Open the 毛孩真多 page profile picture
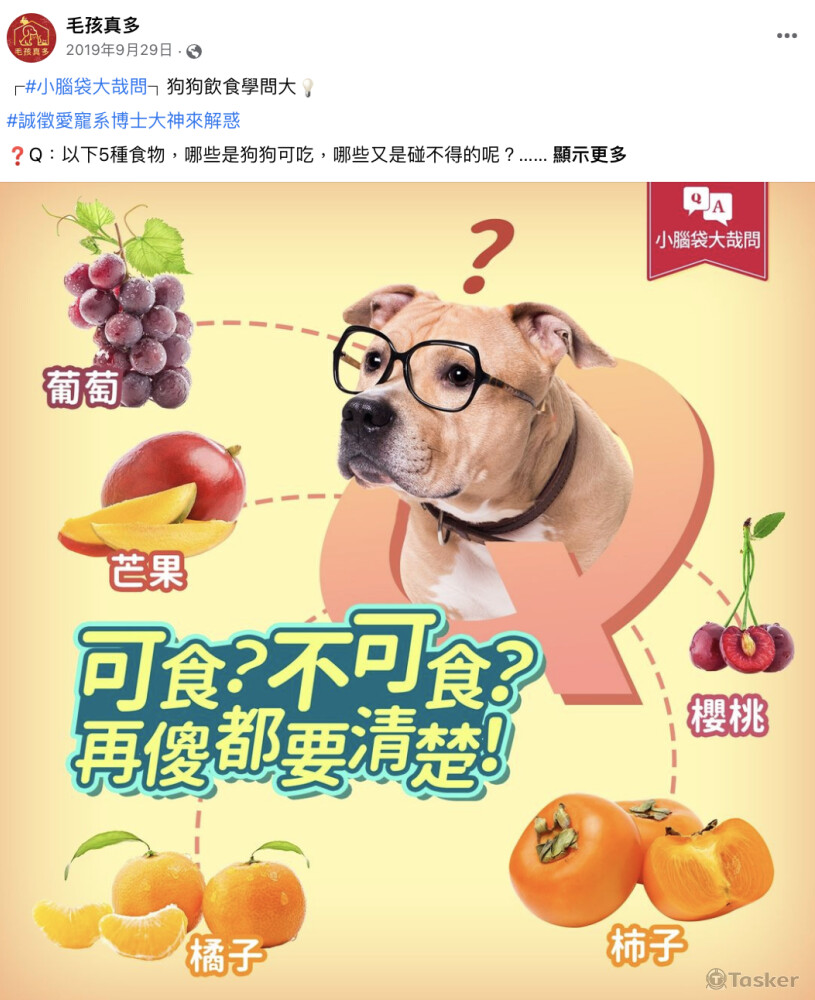This screenshot has width=815, height=1000. pyautogui.click(x=31, y=38)
